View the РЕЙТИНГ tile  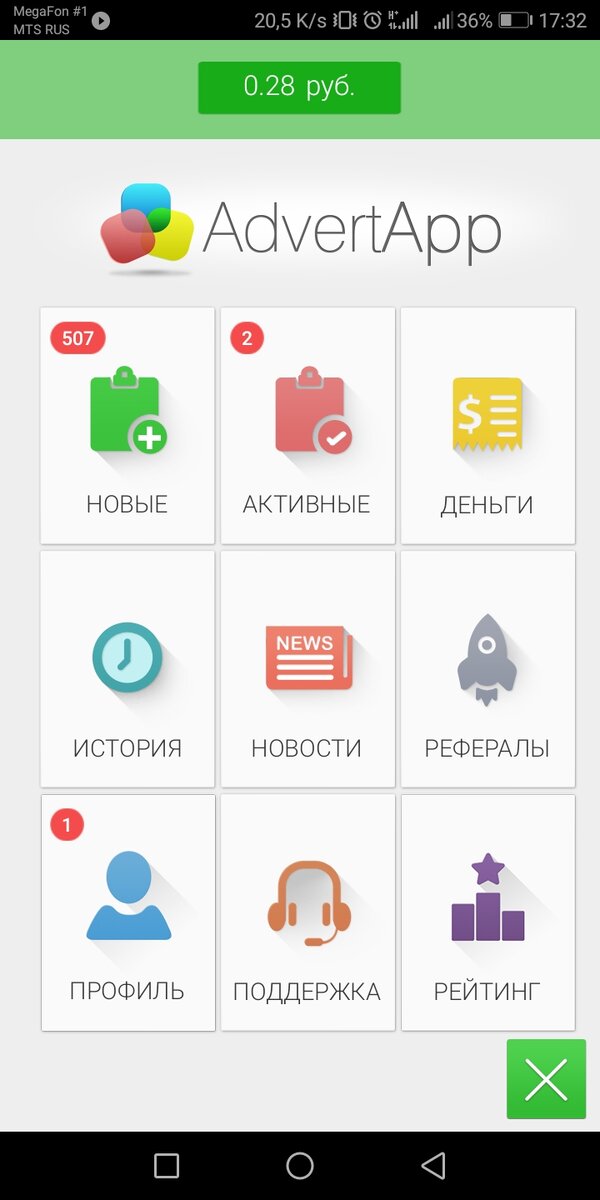pos(488,912)
